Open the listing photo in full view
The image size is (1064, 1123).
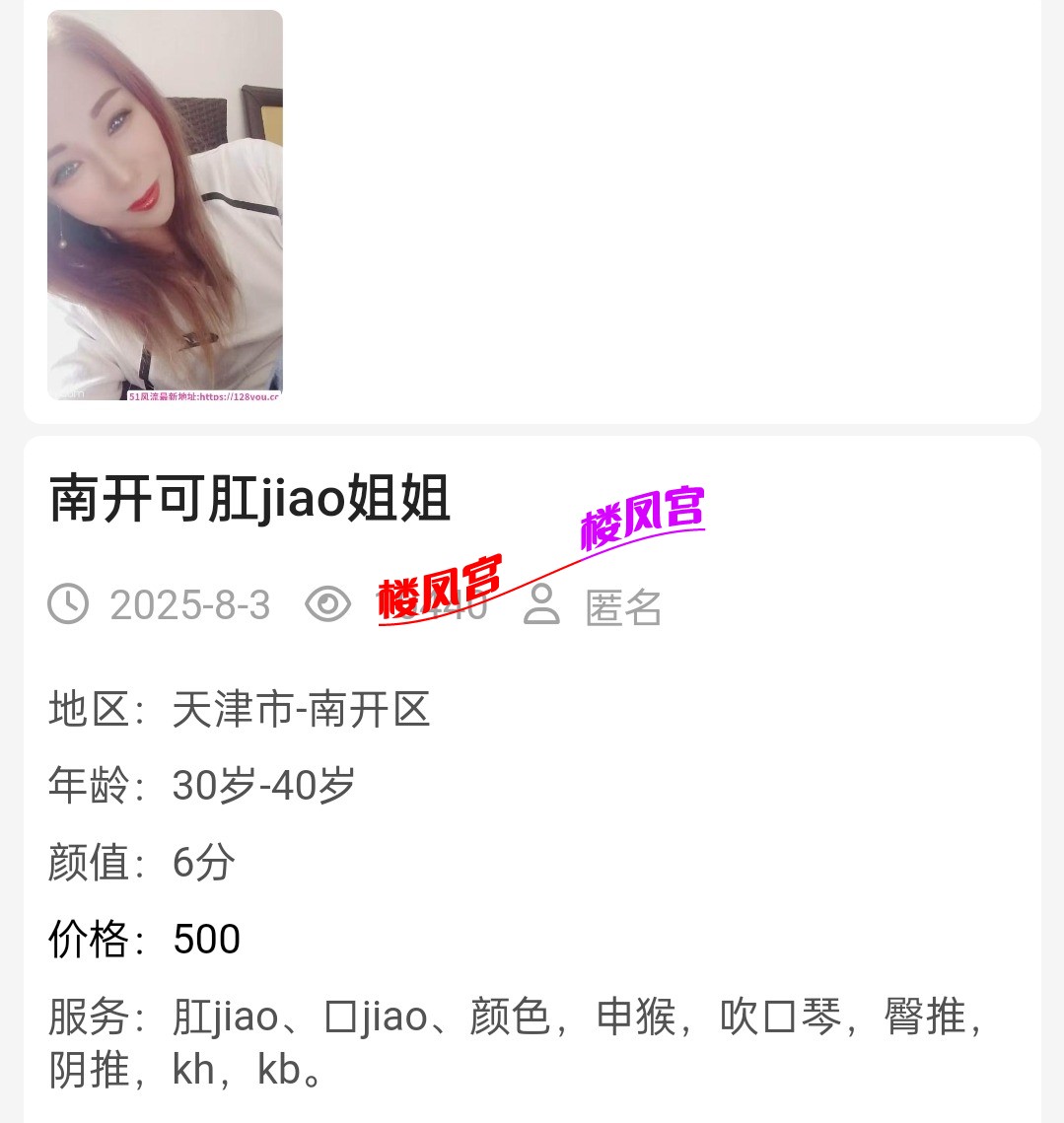(x=165, y=205)
